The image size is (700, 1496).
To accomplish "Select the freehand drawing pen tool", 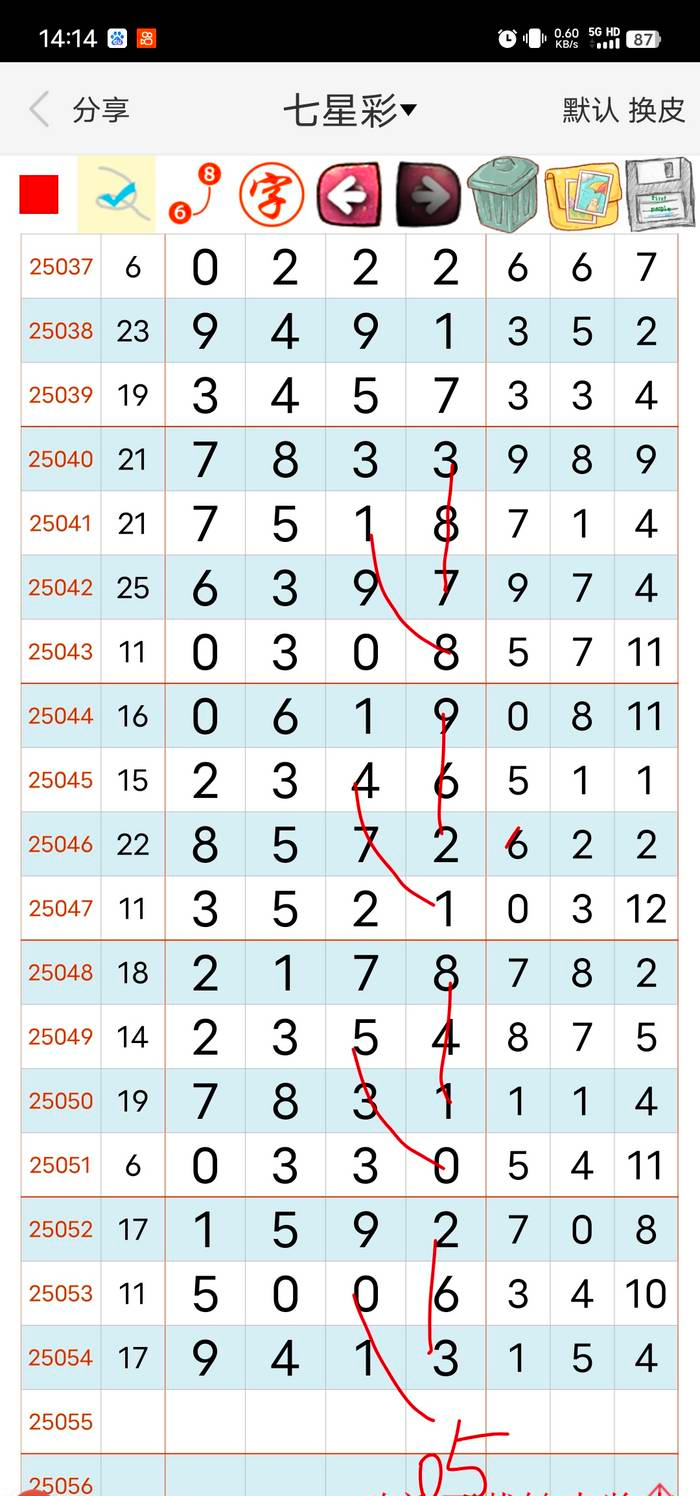I will (117, 194).
